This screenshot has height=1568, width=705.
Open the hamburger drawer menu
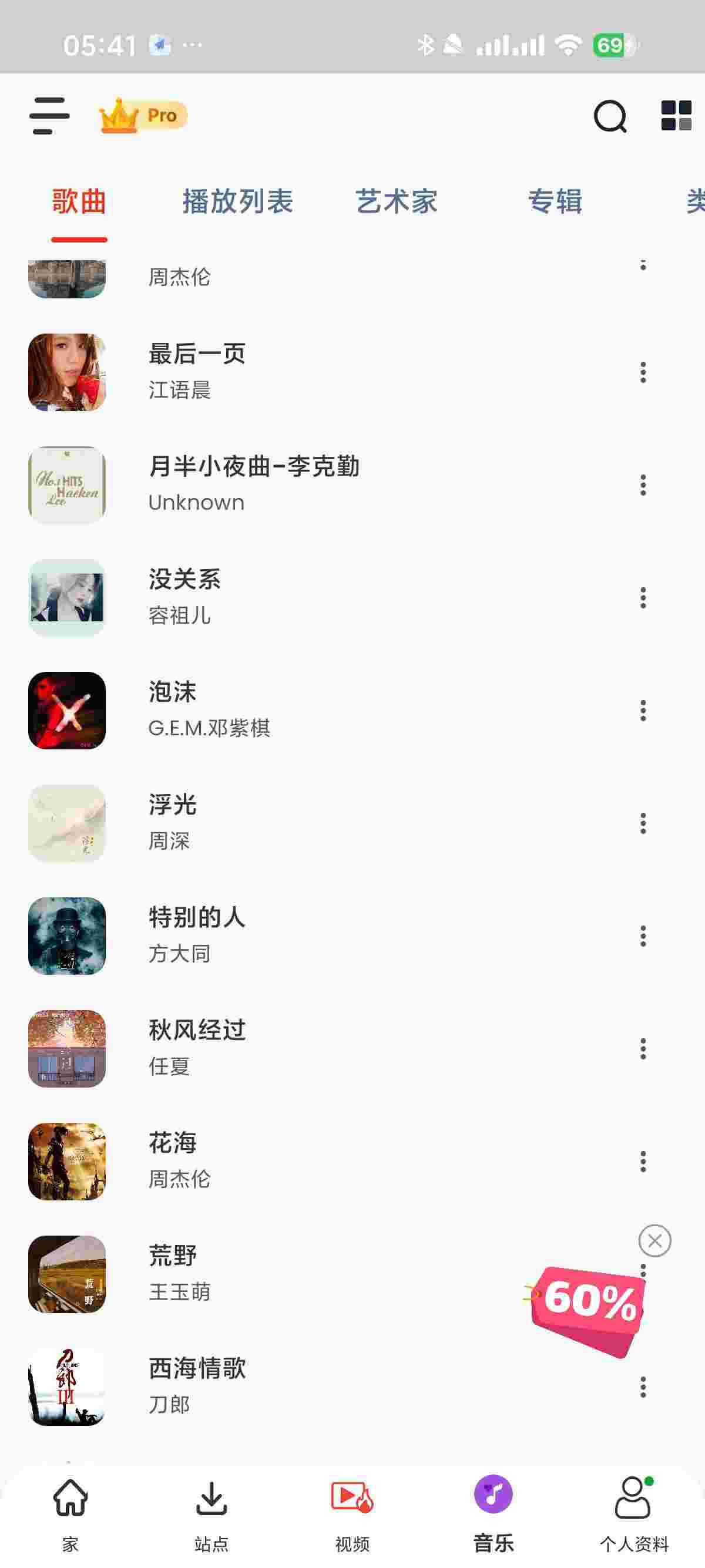pyautogui.click(x=49, y=116)
